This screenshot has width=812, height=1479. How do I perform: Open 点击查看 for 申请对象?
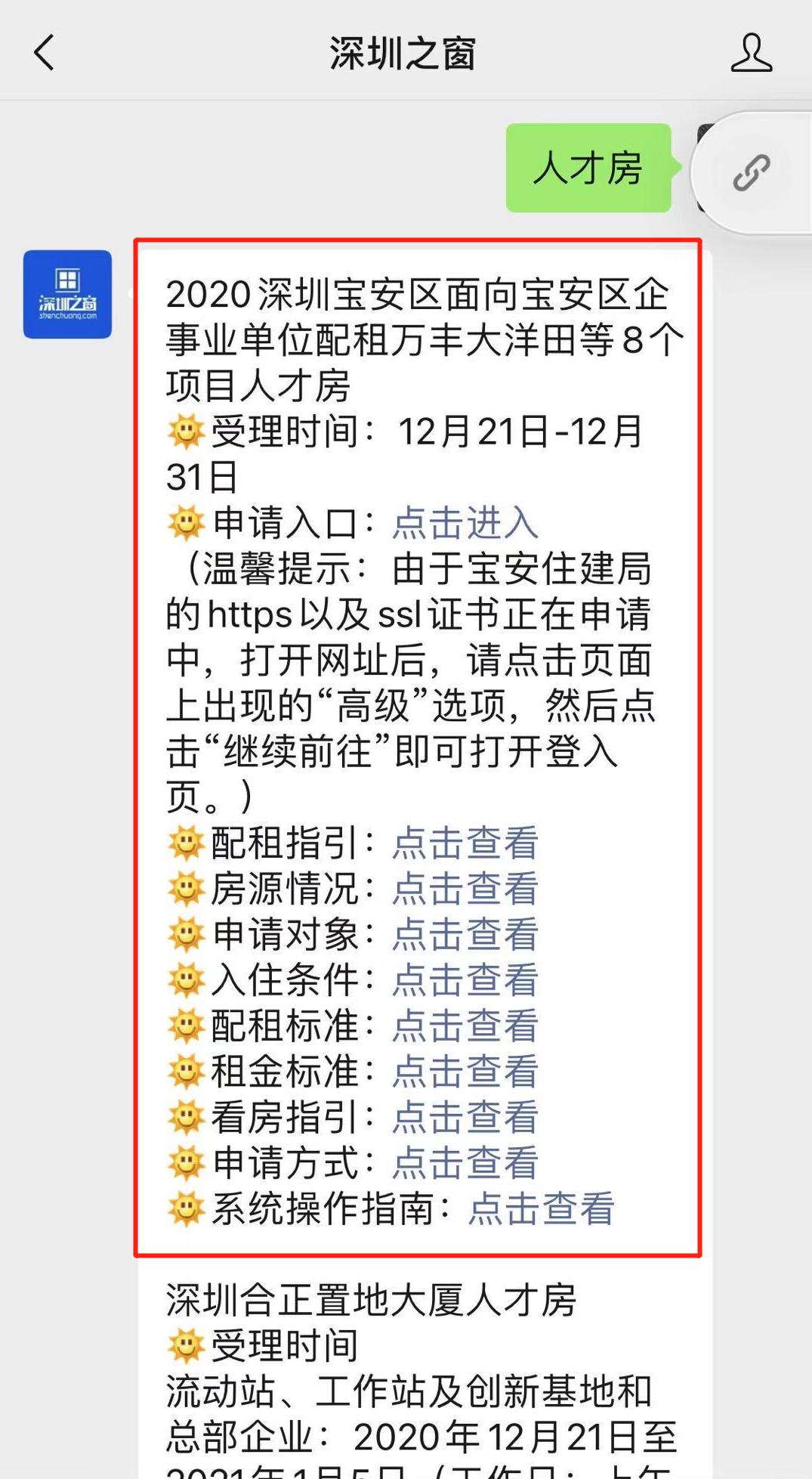pos(466,935)
